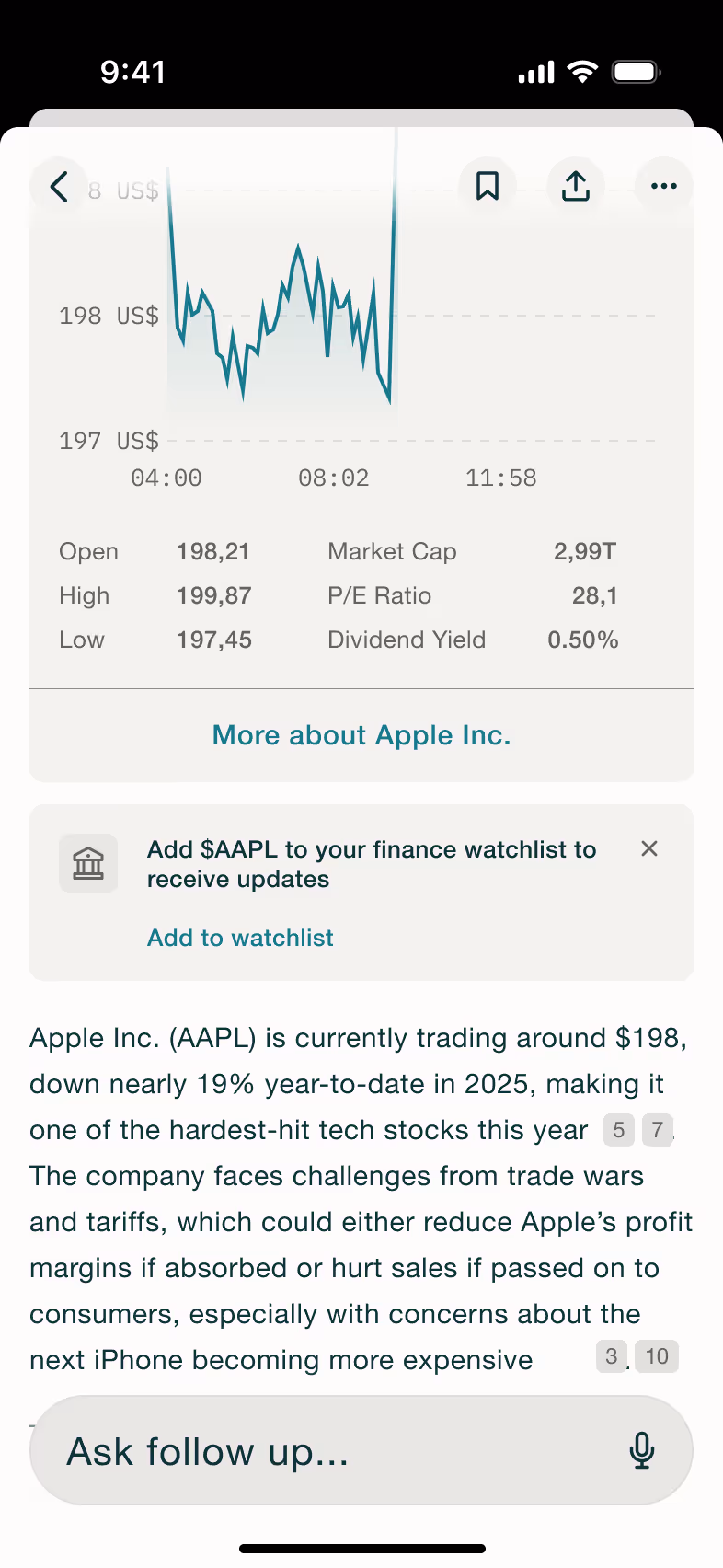This screenshot has height=1568, width=723.
Task: Bookmark this Apple stock answer
Action: pos(488,186)
